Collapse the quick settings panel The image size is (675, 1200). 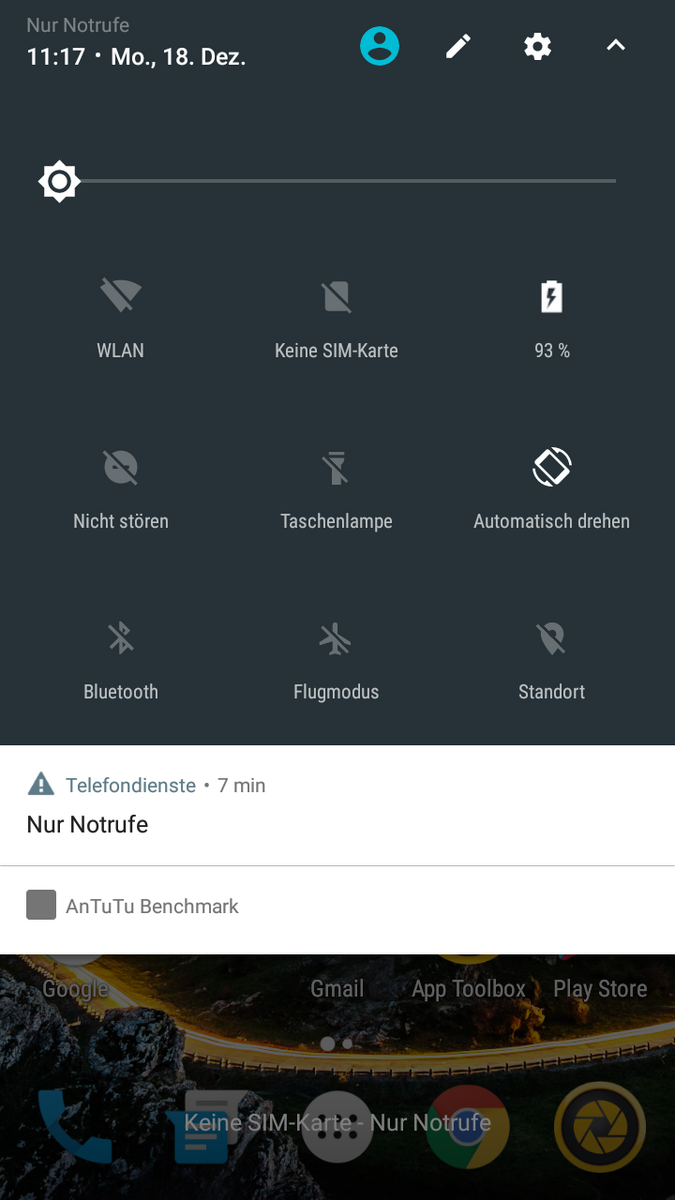click(616, 46)
